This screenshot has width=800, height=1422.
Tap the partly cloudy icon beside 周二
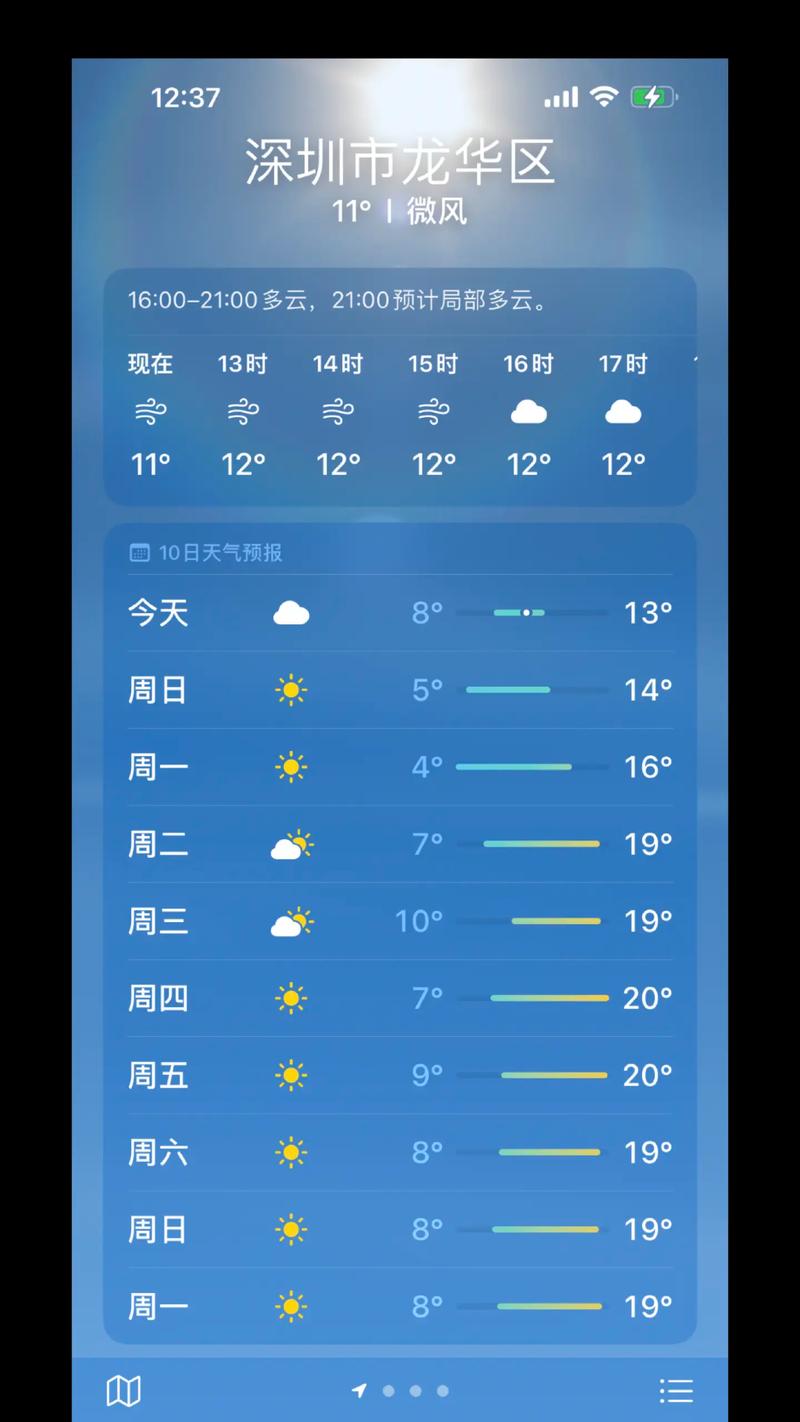tap(291, 844)
